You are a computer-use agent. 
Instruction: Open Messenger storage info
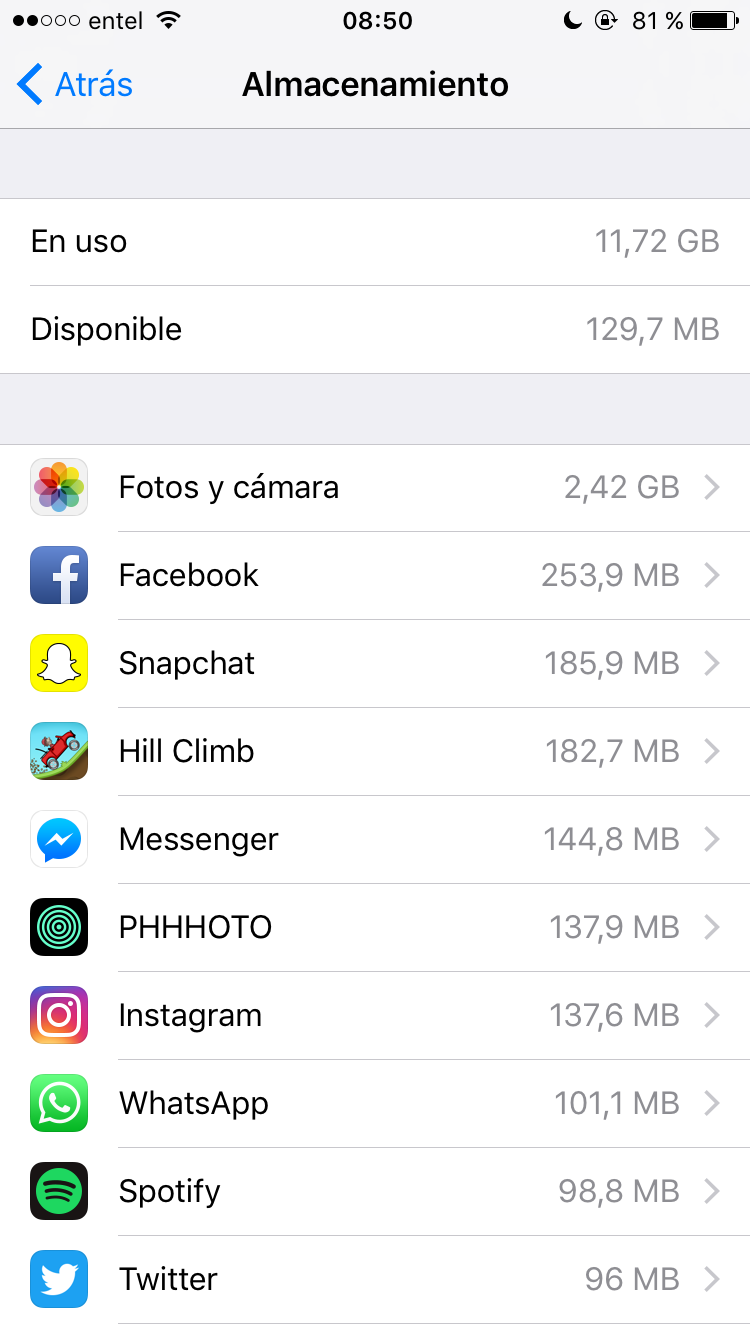tap(375, 840)
